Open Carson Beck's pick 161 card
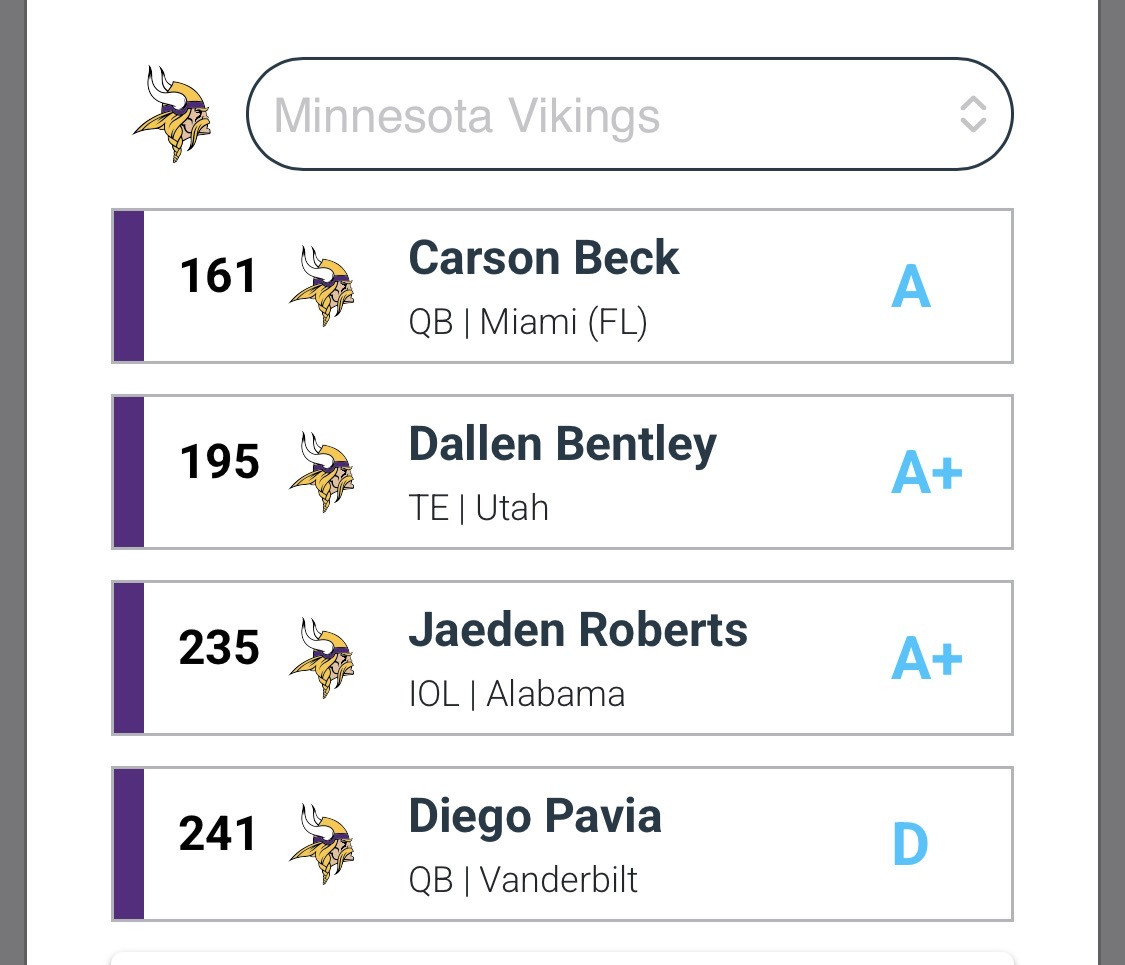Screen dimensions: 1125x965 [562, 286]
